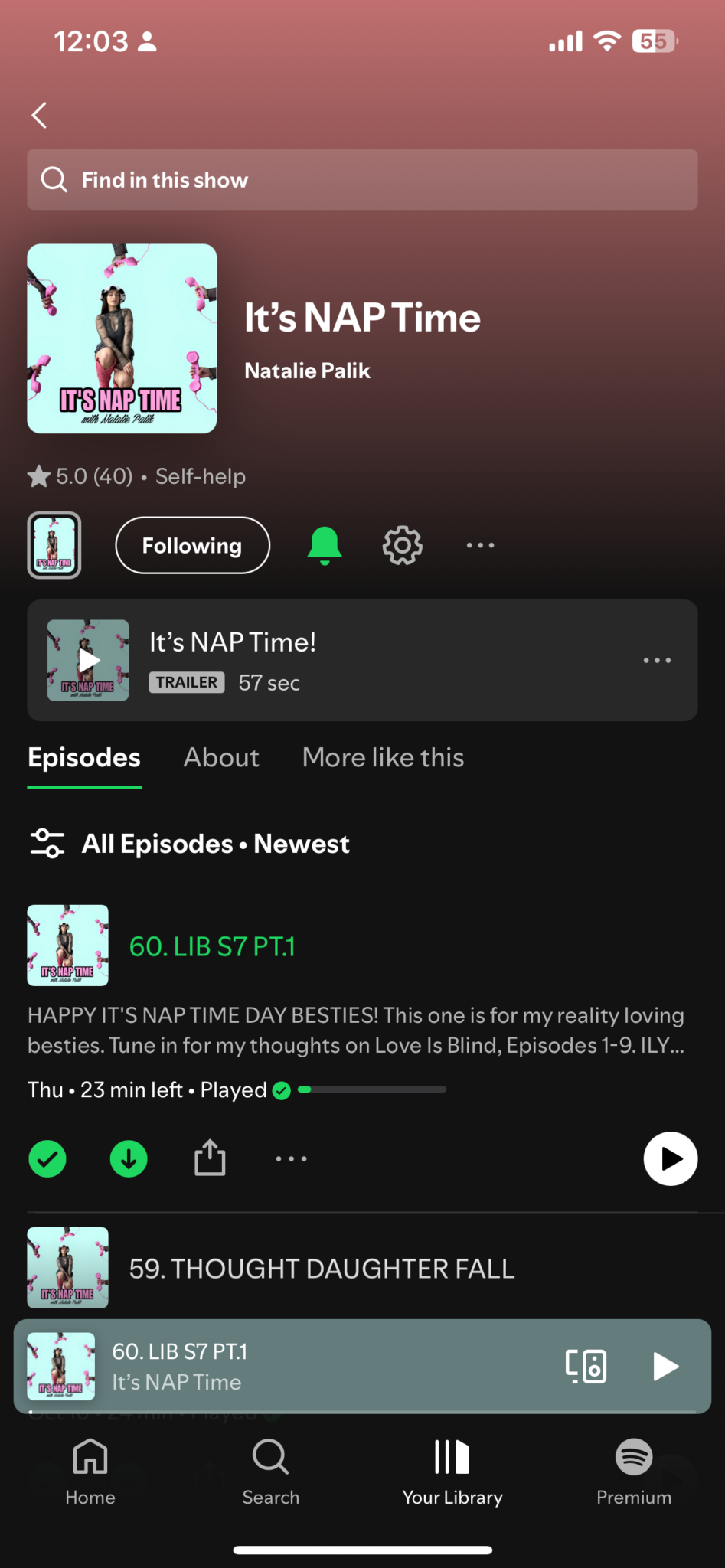Open episode 59. THOUGHT DAUGHTER FALL
Screen dimensions: 725x1568
322,1269
